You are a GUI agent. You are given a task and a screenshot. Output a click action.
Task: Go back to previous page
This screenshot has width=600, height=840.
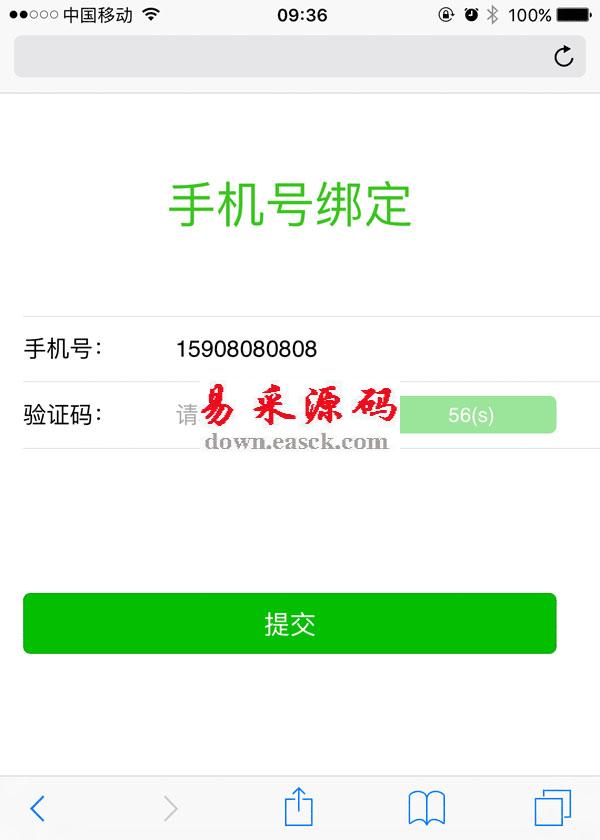(x=37, y=808)
